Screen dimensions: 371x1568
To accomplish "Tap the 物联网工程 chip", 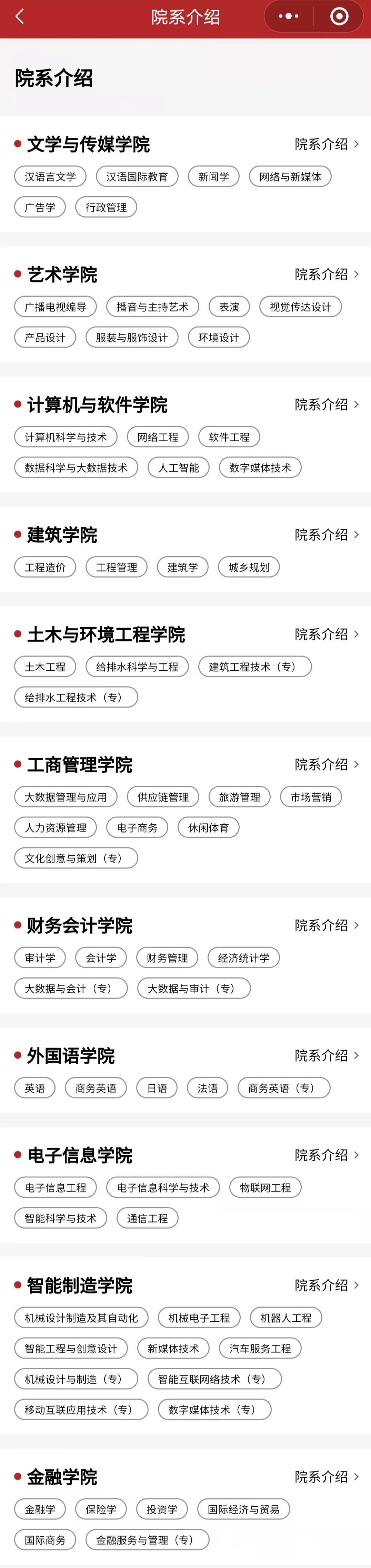I will tap(265, 1188).
